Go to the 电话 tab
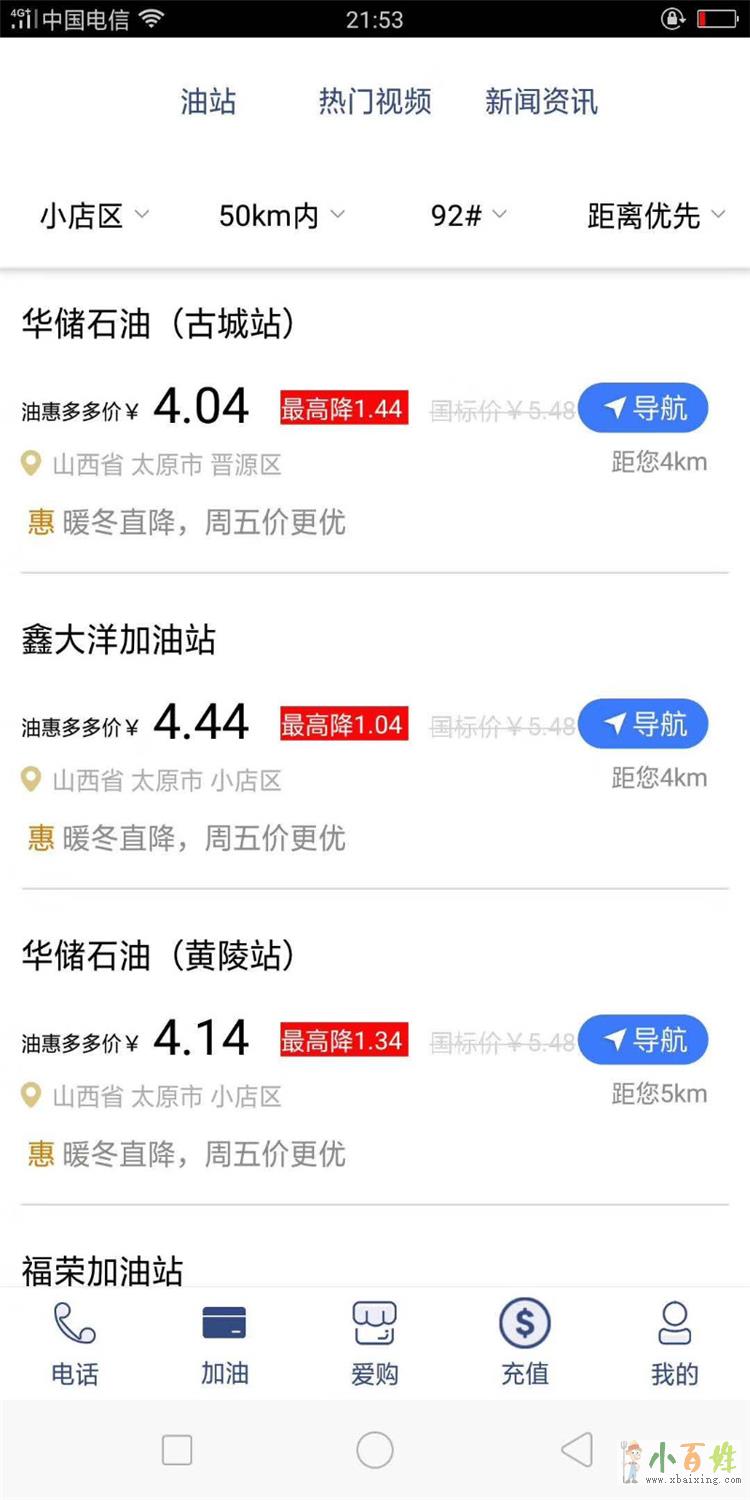The width and height of the screenshot is (750, 1500). tap(75, 1343)
